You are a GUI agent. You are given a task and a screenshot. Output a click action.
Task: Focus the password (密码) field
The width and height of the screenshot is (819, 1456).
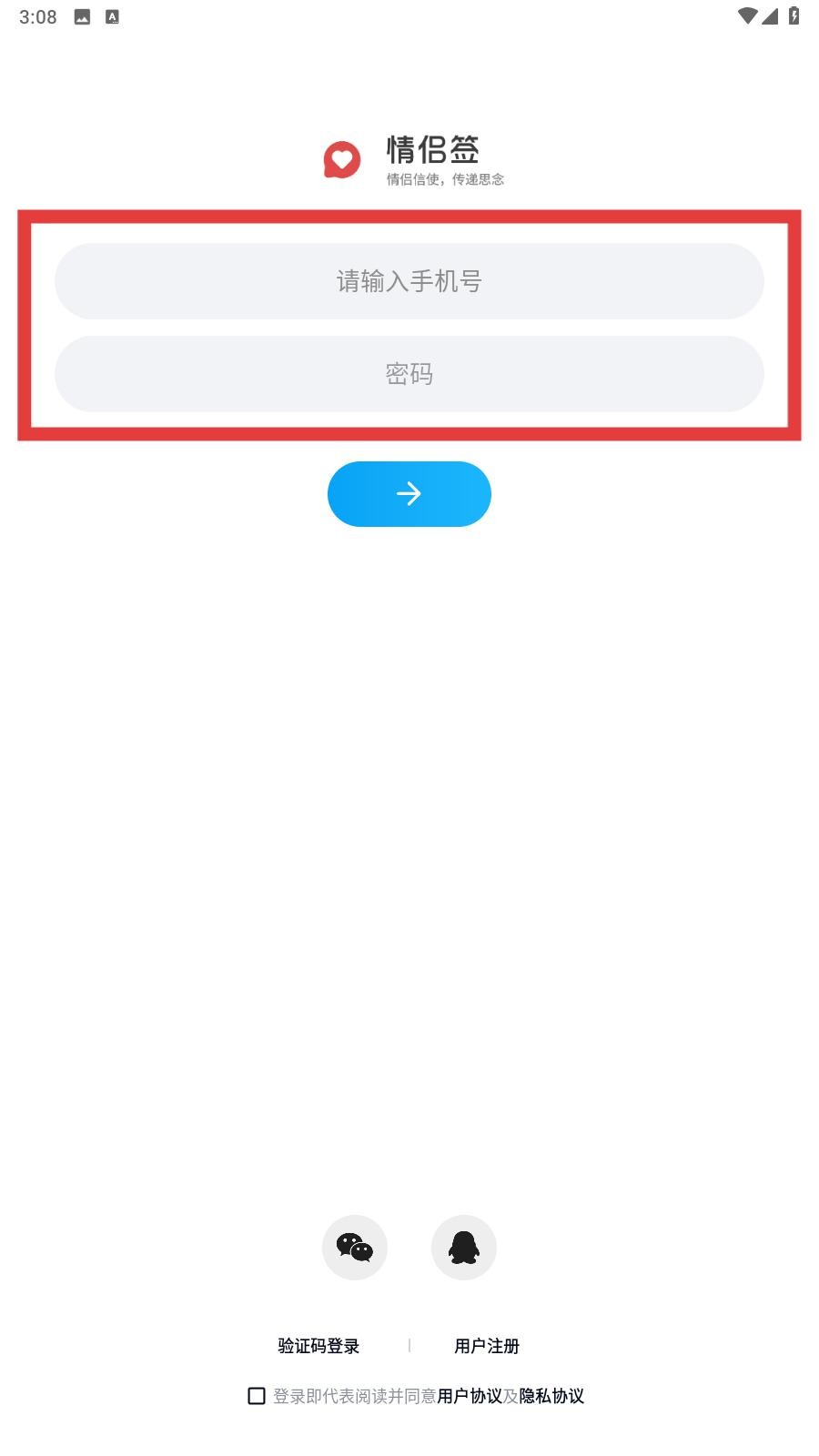point(409,374)
